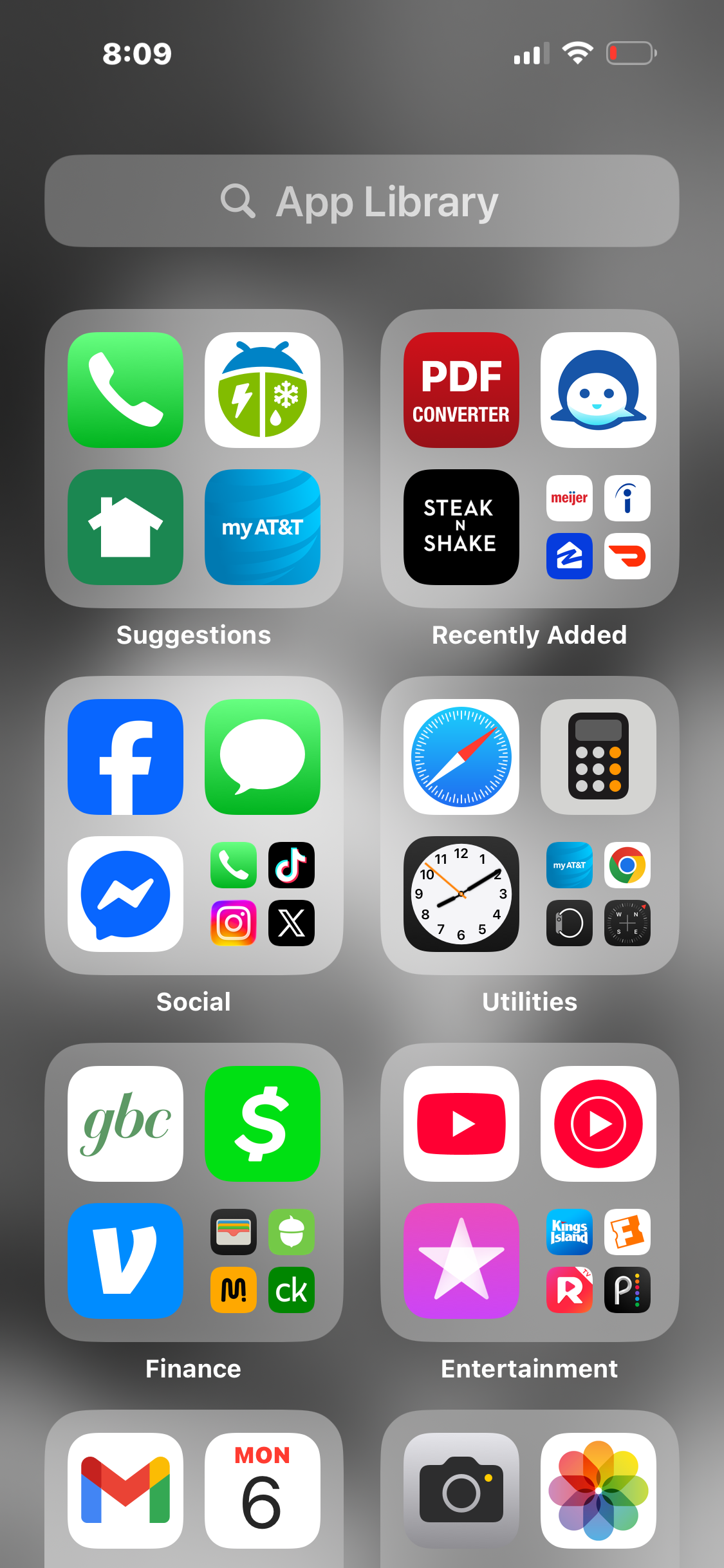Image resolution: width=724 pixels, height=1568 pixels.
Task: Launch the Camera app
Action: [x=461, y=1491]
